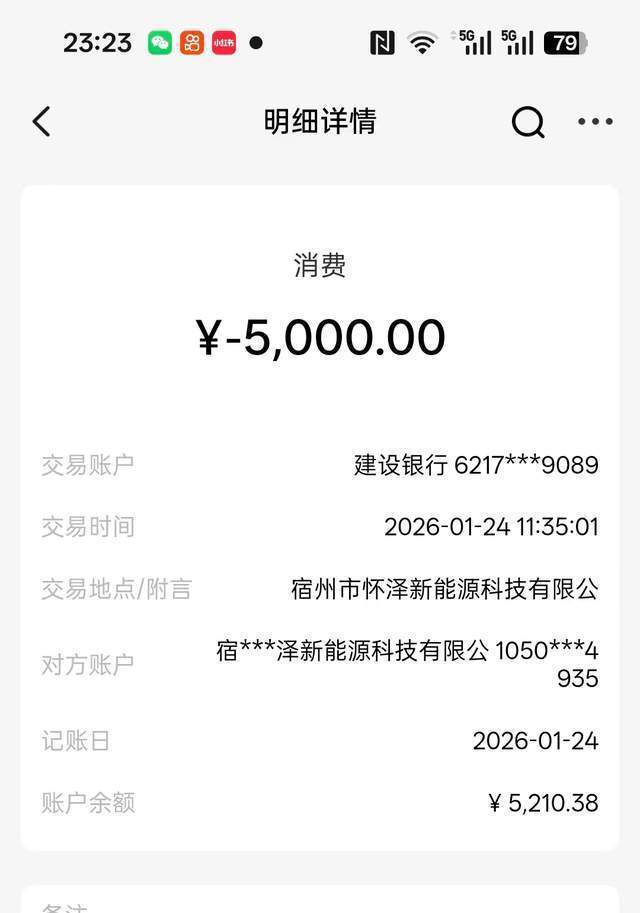Open the three-dot overflow menu

coord(595,122)
